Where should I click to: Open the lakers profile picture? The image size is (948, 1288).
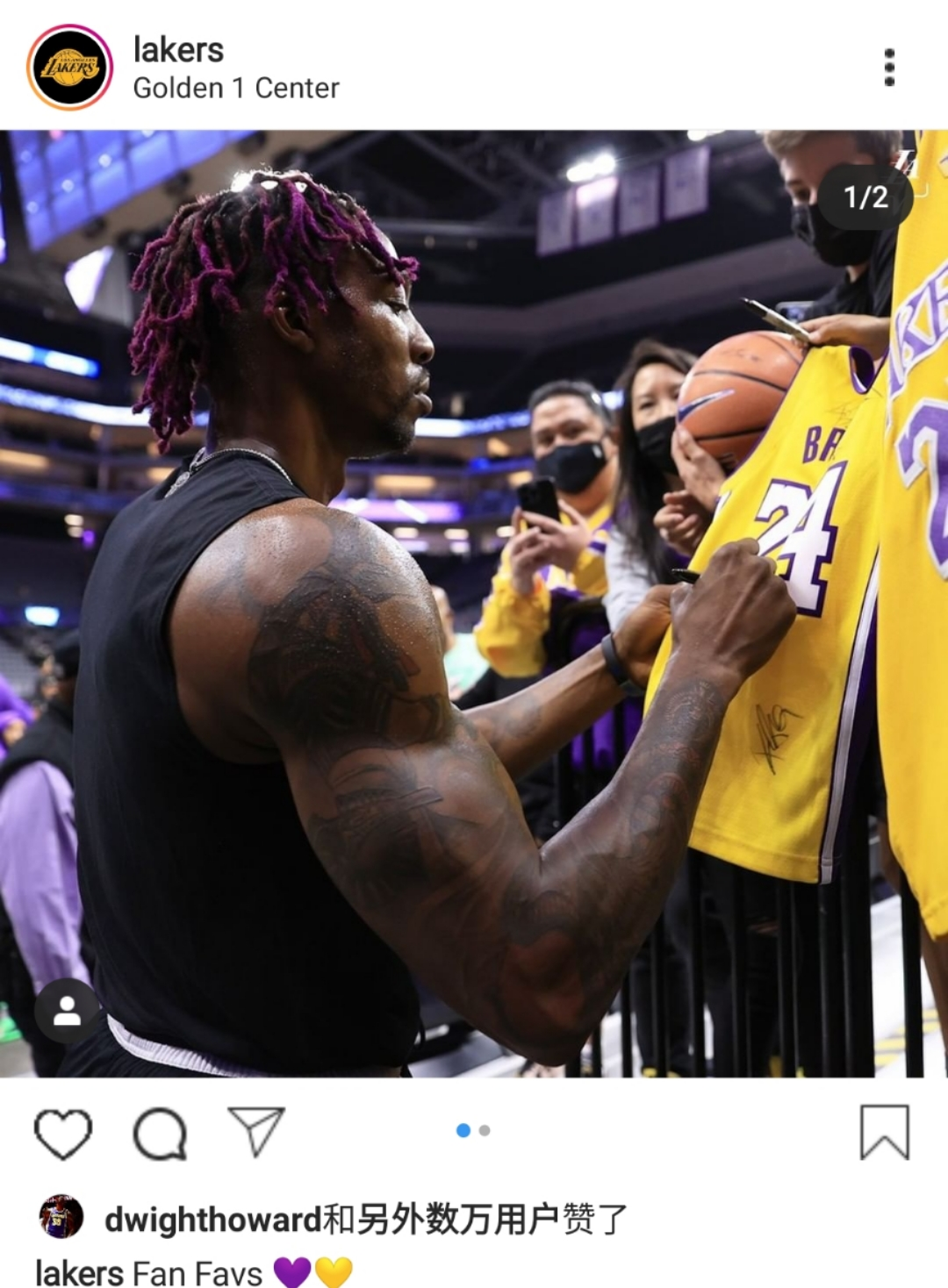click(x=69, y=68)
